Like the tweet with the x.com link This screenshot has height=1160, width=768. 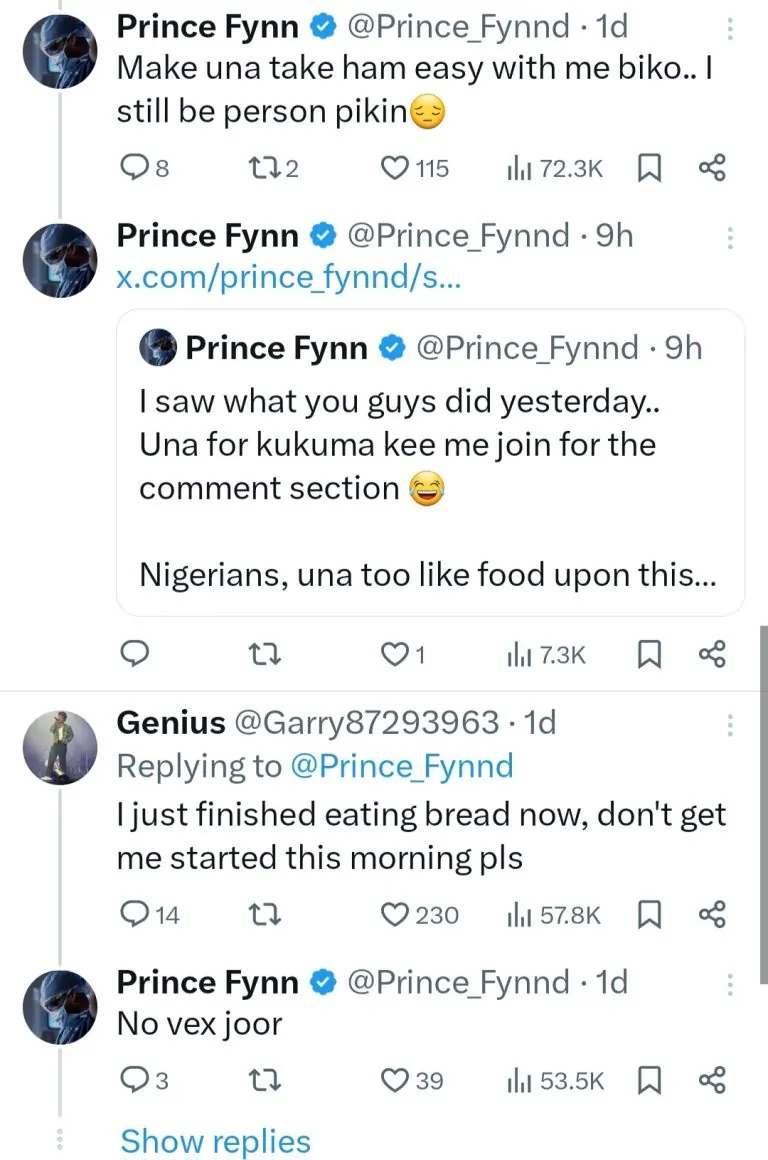coord(396,655)
